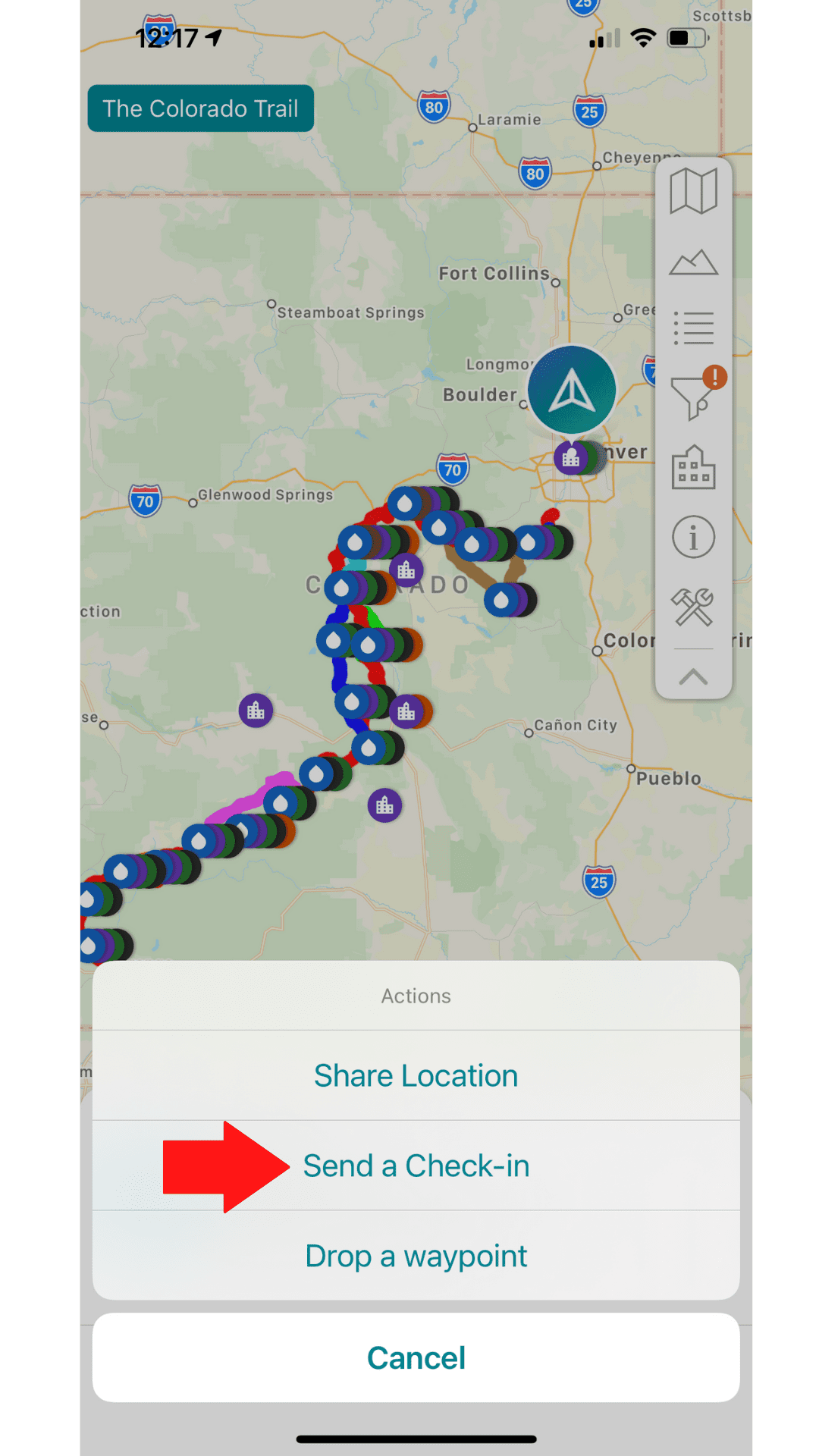Tap the Wi-Fi icon in the status bar
Viewport: 819px width, 1456px height.
[x=642, y=39]
